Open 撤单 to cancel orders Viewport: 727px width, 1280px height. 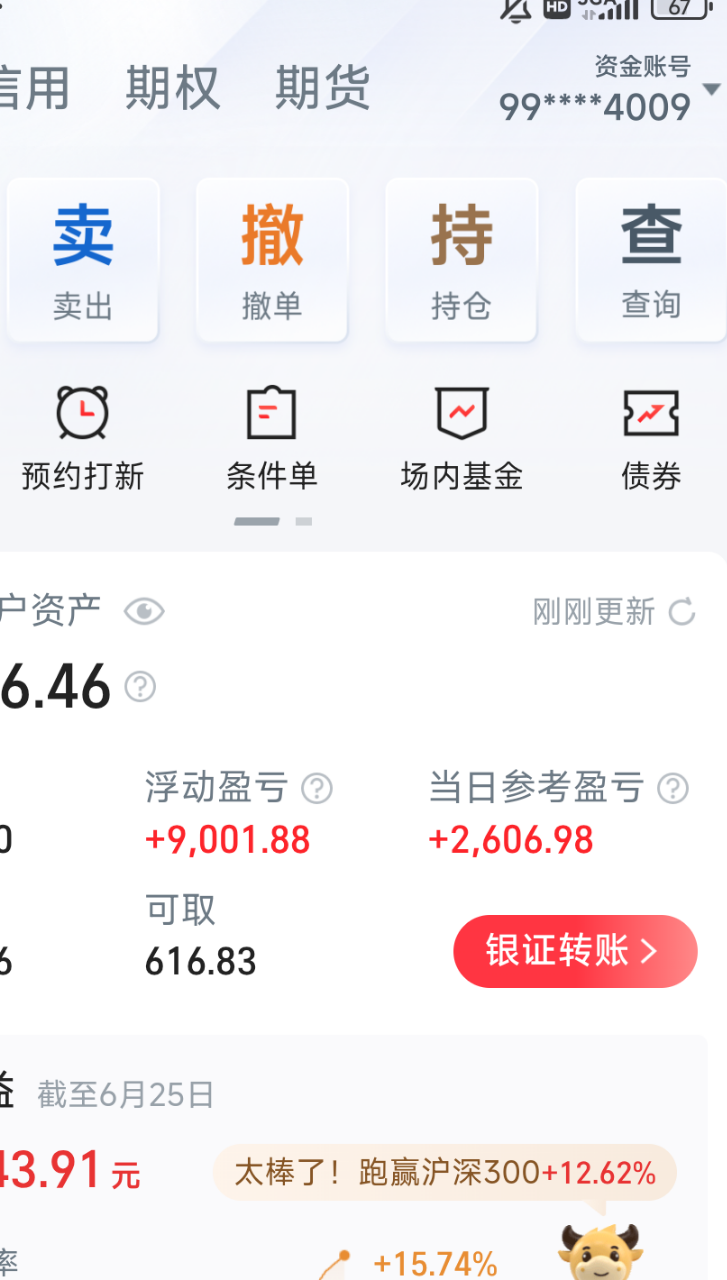(x=272, y=260)
